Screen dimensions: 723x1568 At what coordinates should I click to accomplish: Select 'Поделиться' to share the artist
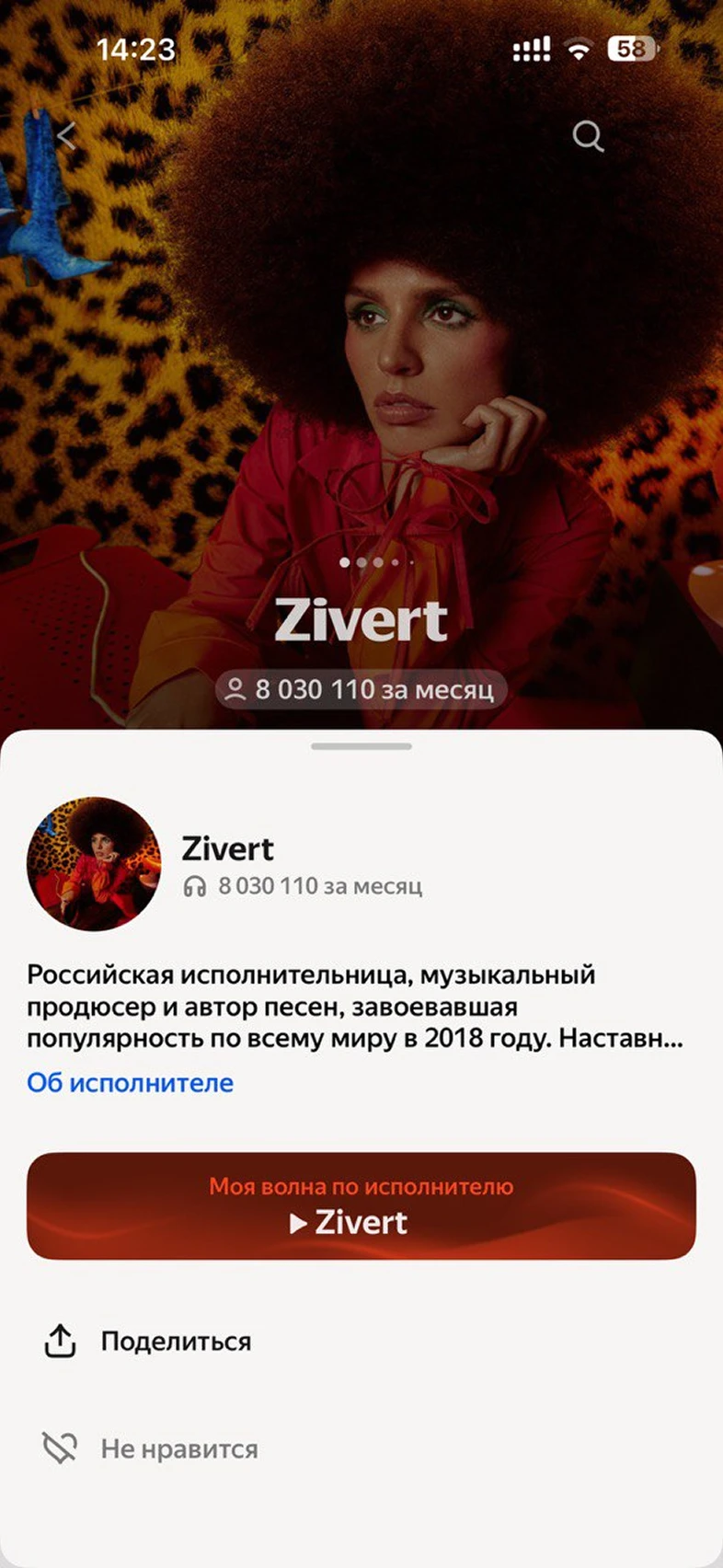tap(148, 1342)
